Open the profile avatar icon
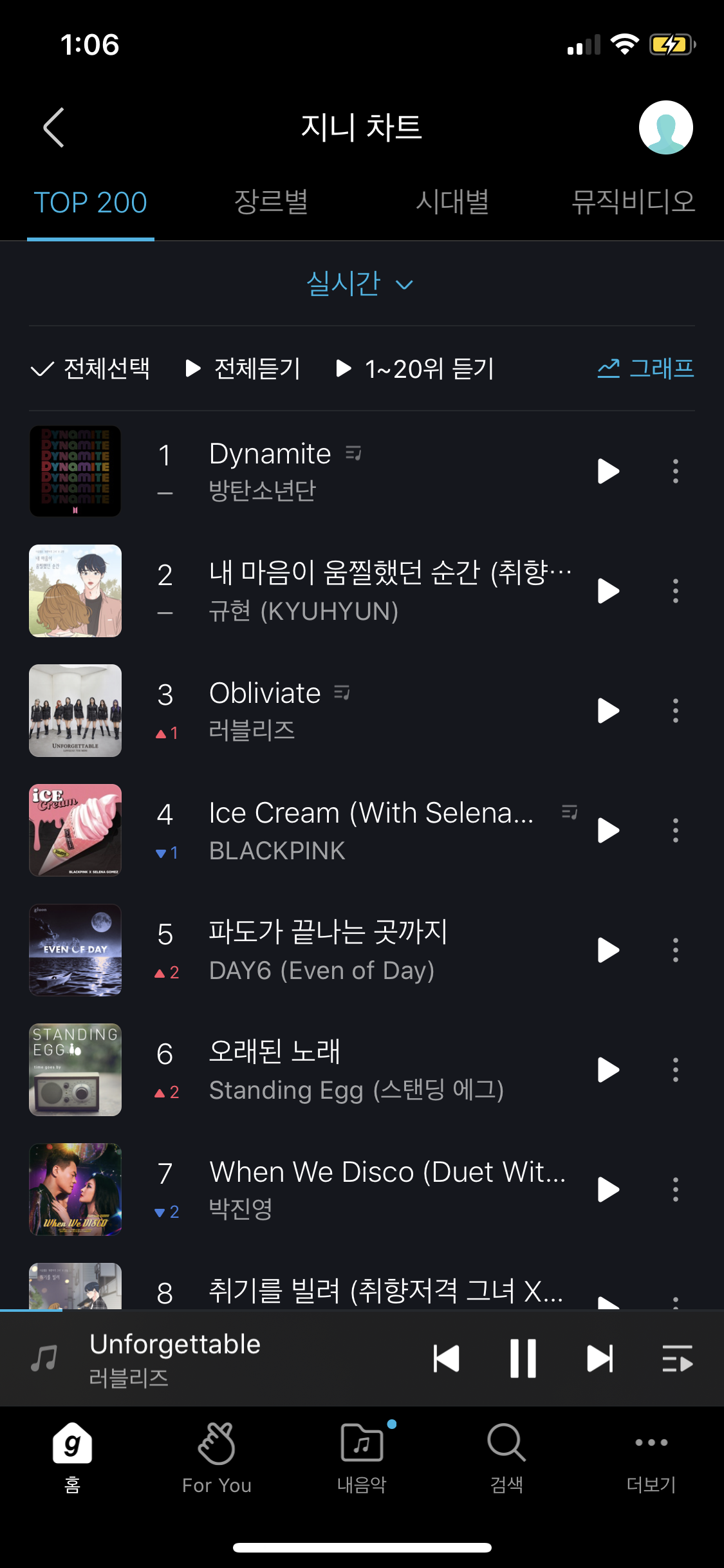The height and width of the screenshot is (1568, 724). (x=665, y=127)
